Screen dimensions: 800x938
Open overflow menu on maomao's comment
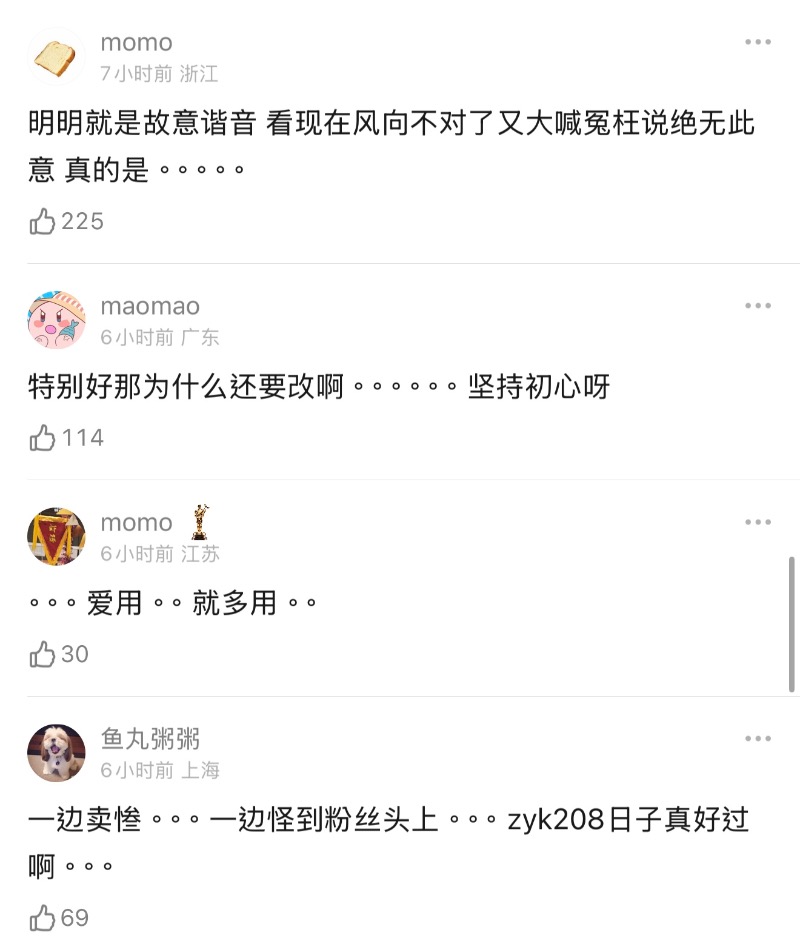758,305
